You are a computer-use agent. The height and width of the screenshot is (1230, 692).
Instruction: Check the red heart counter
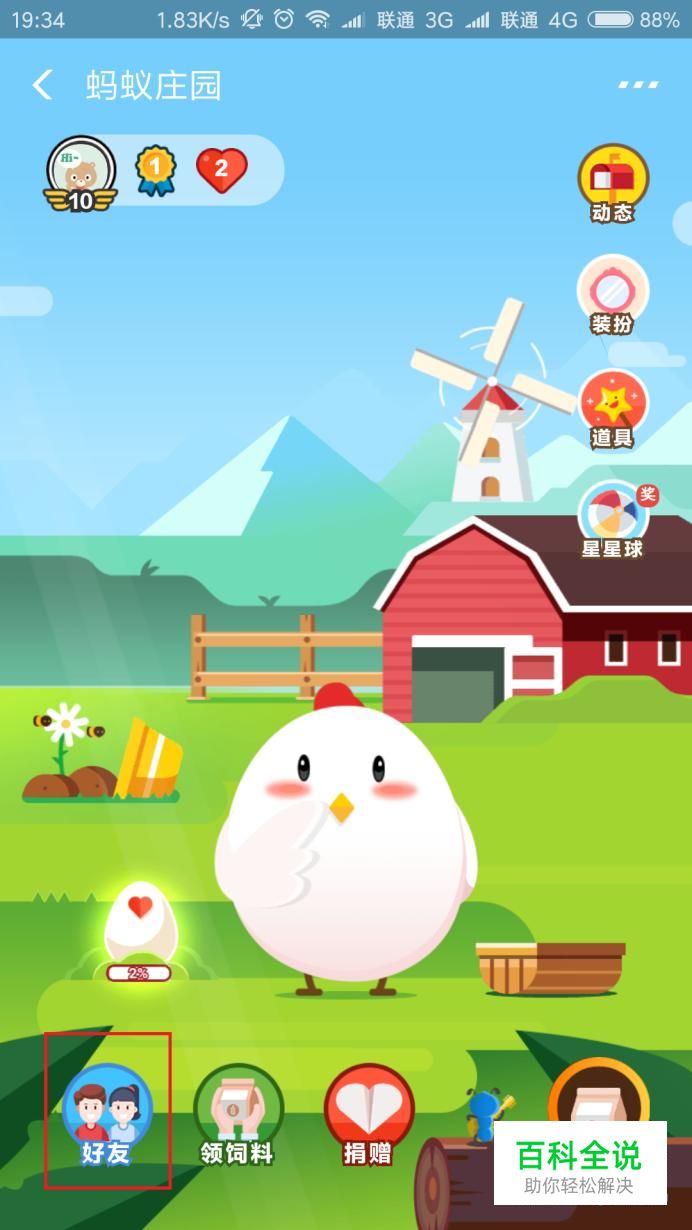[x=221, y=170]
